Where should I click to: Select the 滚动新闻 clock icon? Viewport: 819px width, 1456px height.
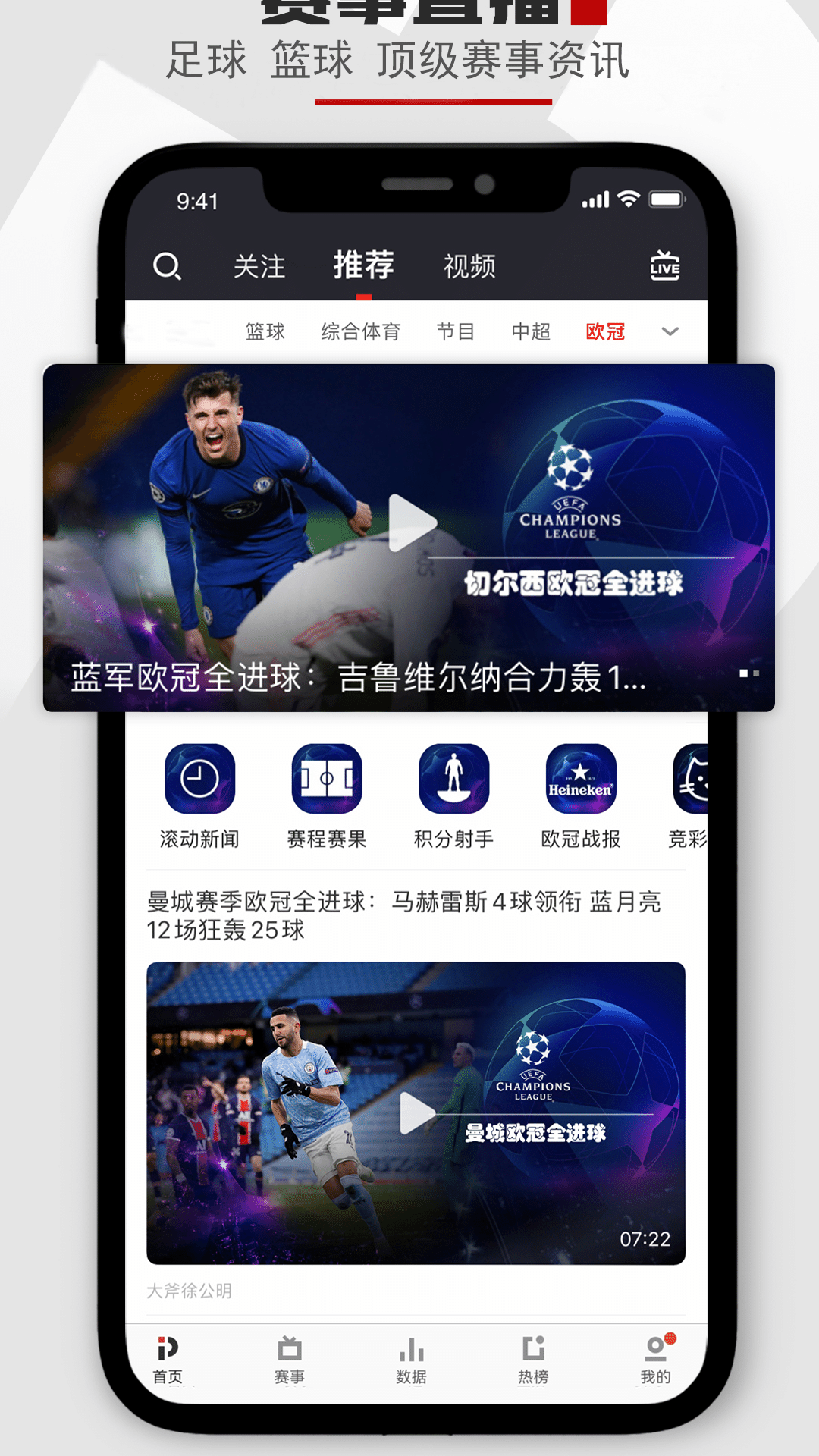[x=199, y=779]
